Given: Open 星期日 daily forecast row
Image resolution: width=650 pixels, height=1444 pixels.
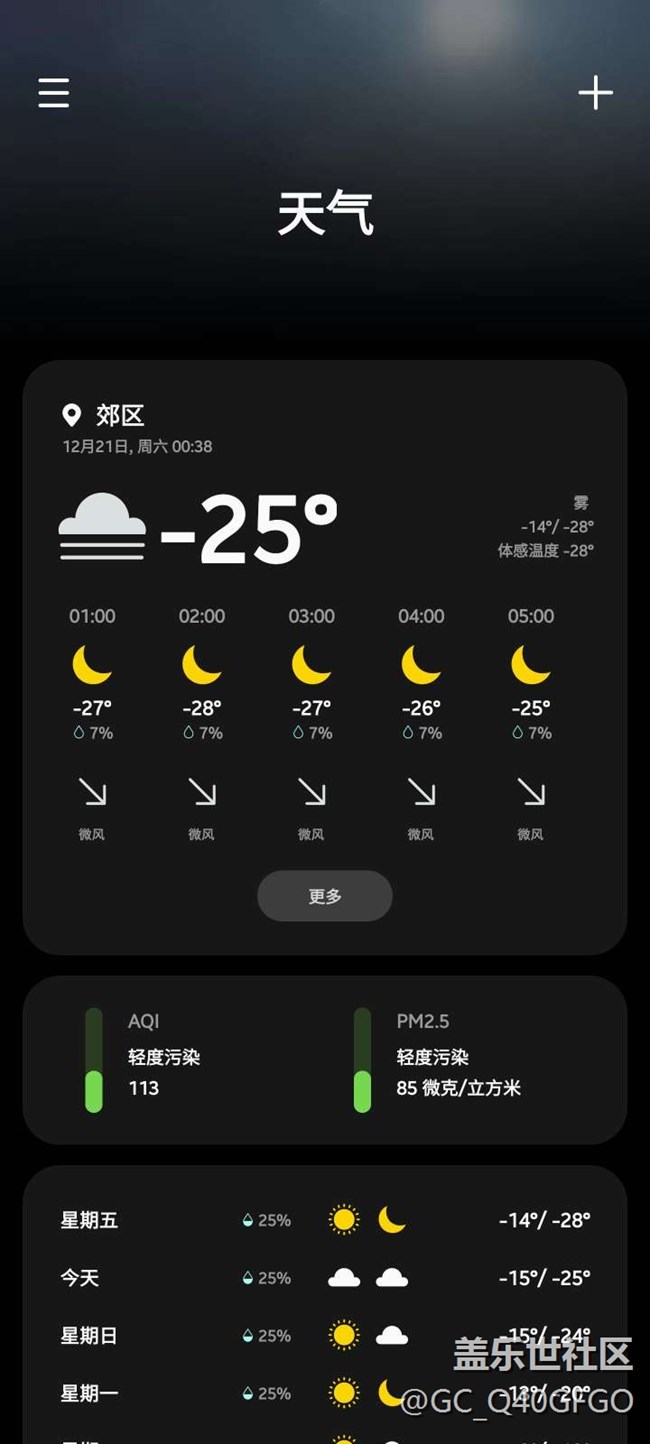Looking at the screenshot, I should pyautogui.click(x=325, y=1336).
